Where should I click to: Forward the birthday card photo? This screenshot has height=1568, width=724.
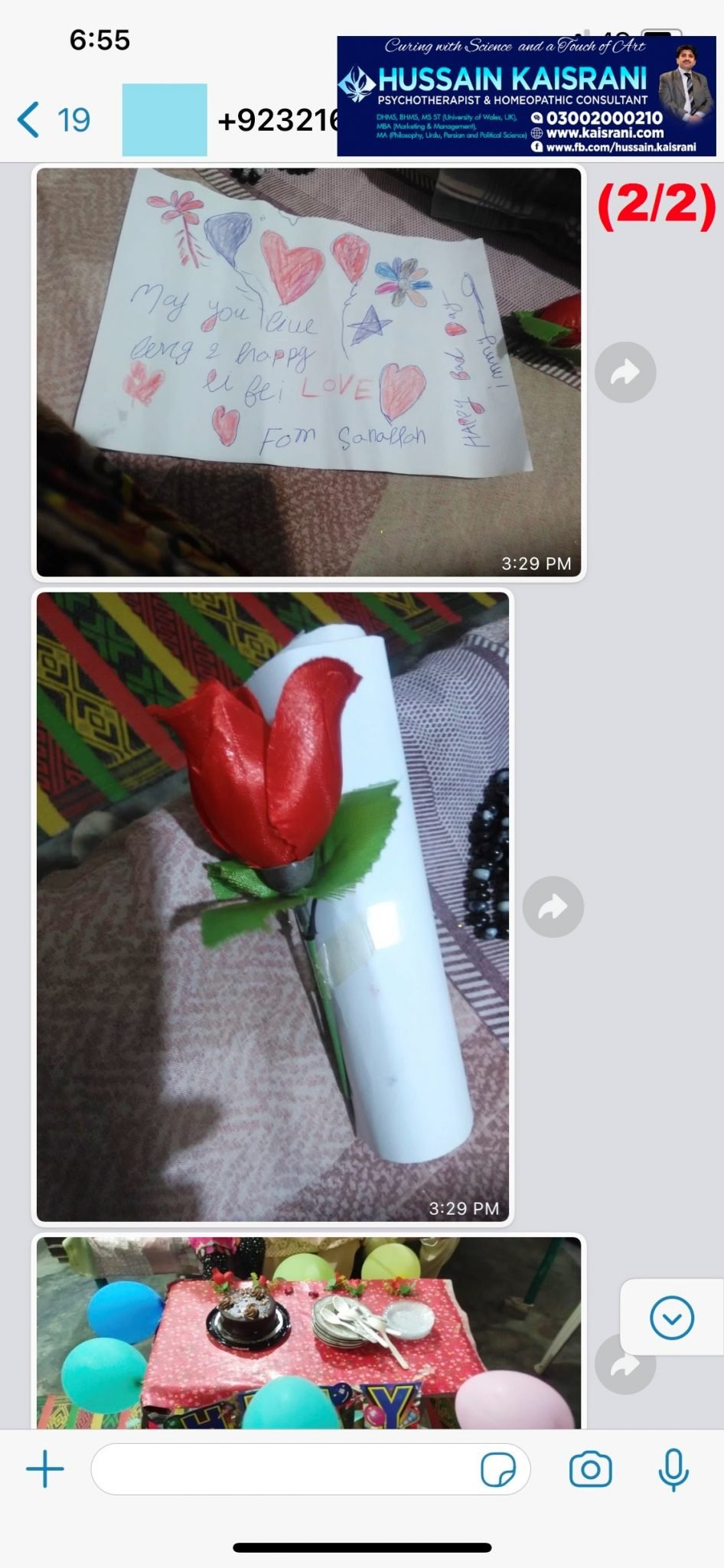625,373
